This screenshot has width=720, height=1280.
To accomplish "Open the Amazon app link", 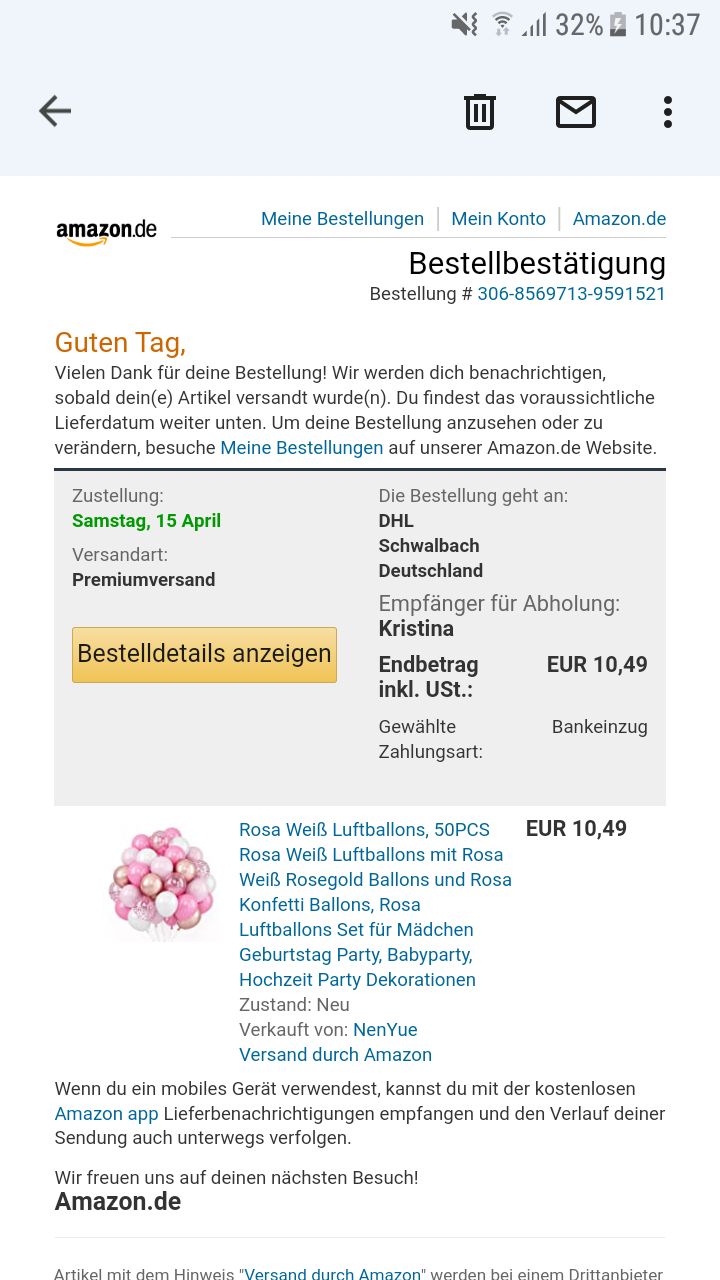I will click(106, 1113).
